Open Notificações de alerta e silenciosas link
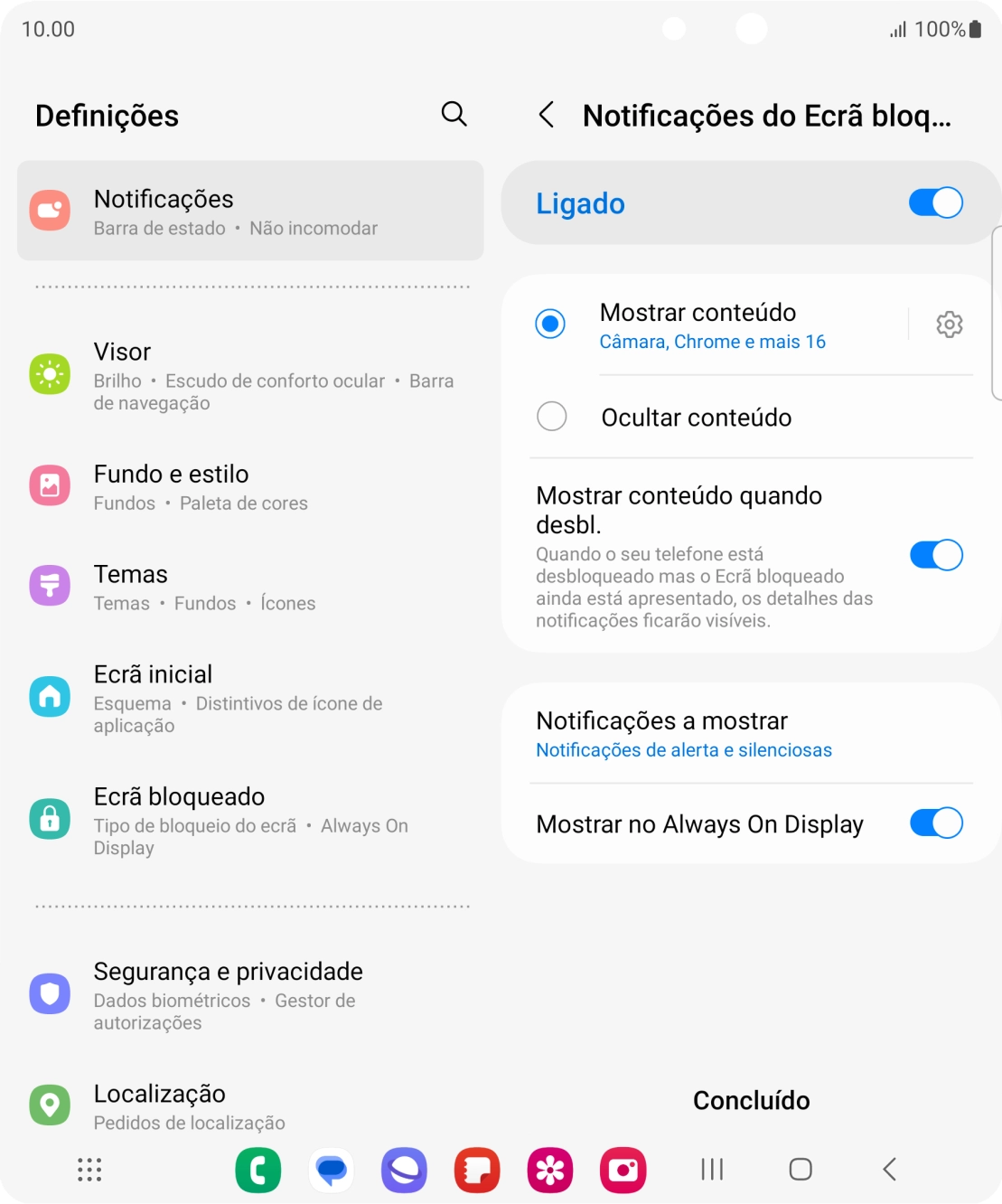1002x1204 pixels. pos(684,749)
